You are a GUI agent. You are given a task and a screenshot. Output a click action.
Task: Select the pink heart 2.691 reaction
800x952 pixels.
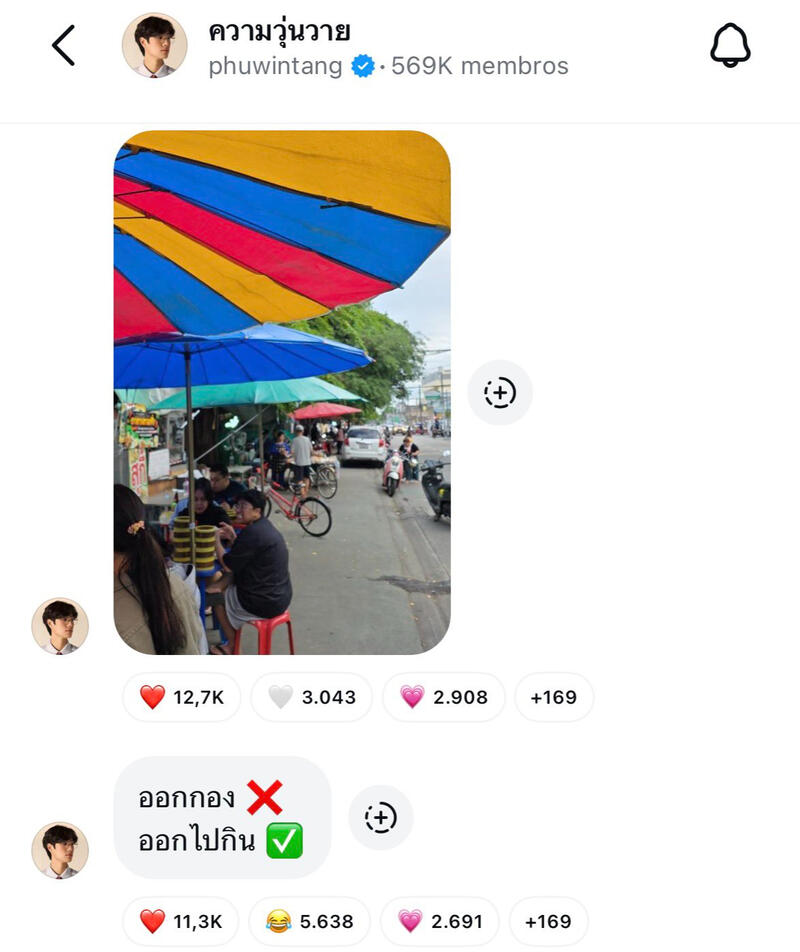(440, 922)
